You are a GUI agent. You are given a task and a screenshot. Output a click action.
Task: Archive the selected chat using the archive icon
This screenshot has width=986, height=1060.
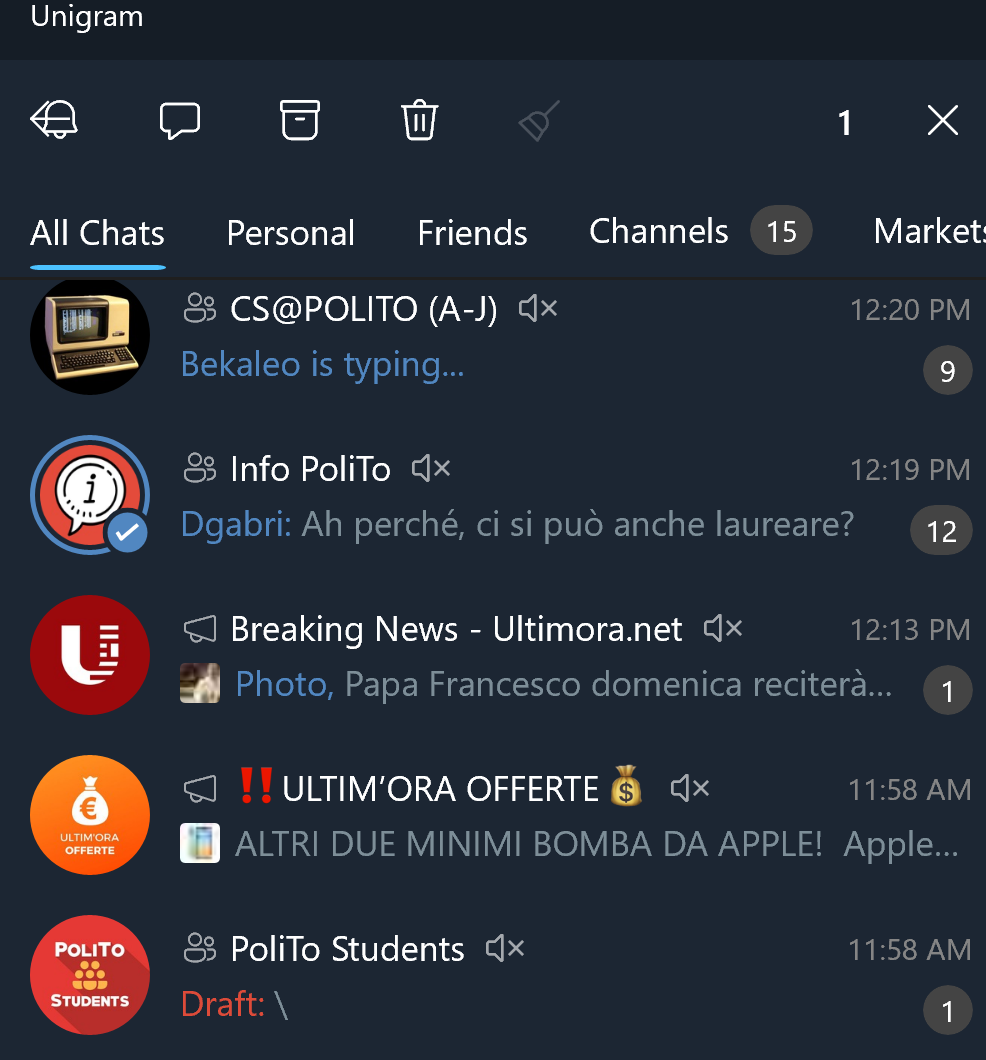point(298,119)
